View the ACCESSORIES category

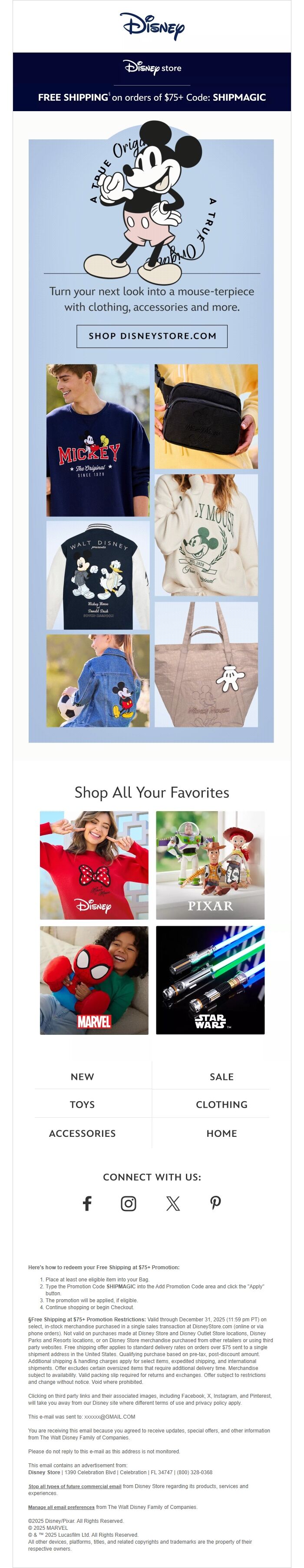pyautogui.click(x=82, y=1133)
